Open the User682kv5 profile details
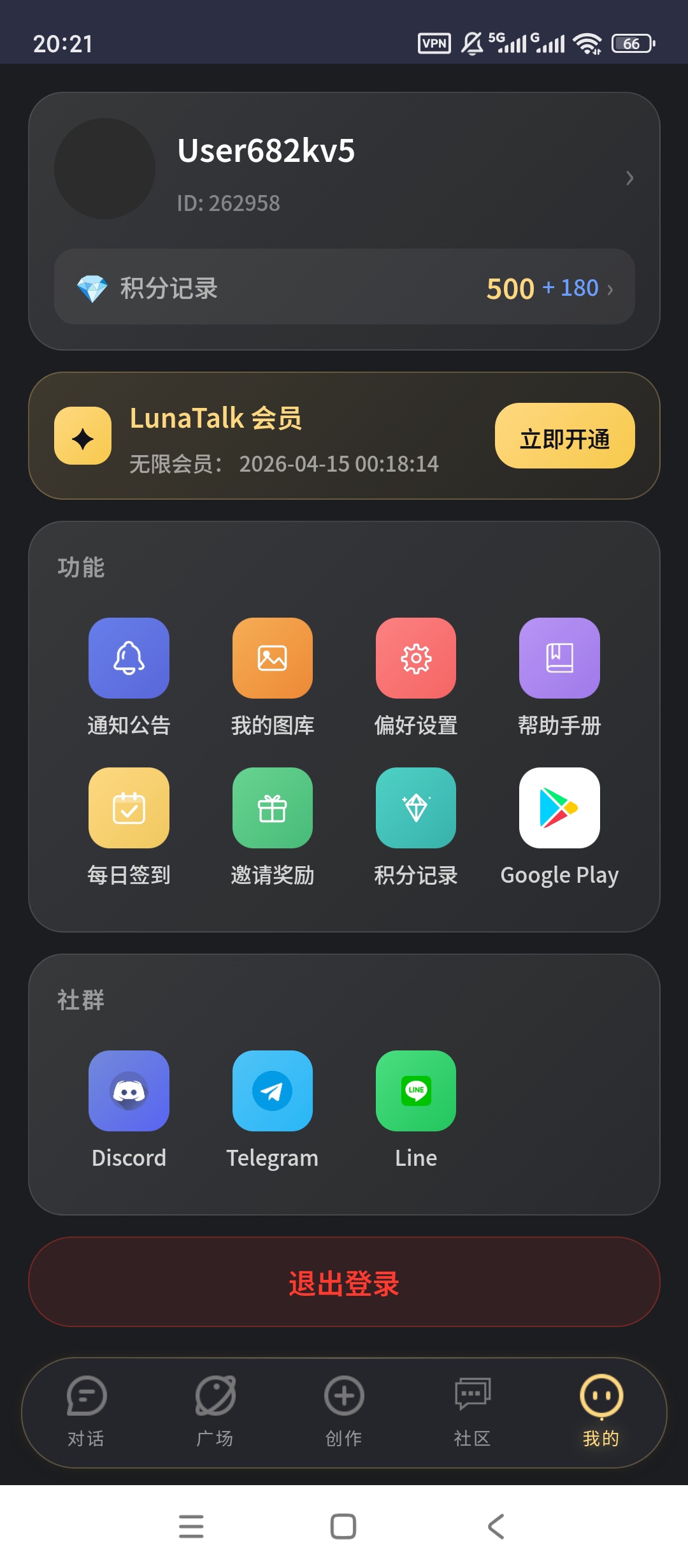The image size is (688, 1568). [x=344, y=169]
